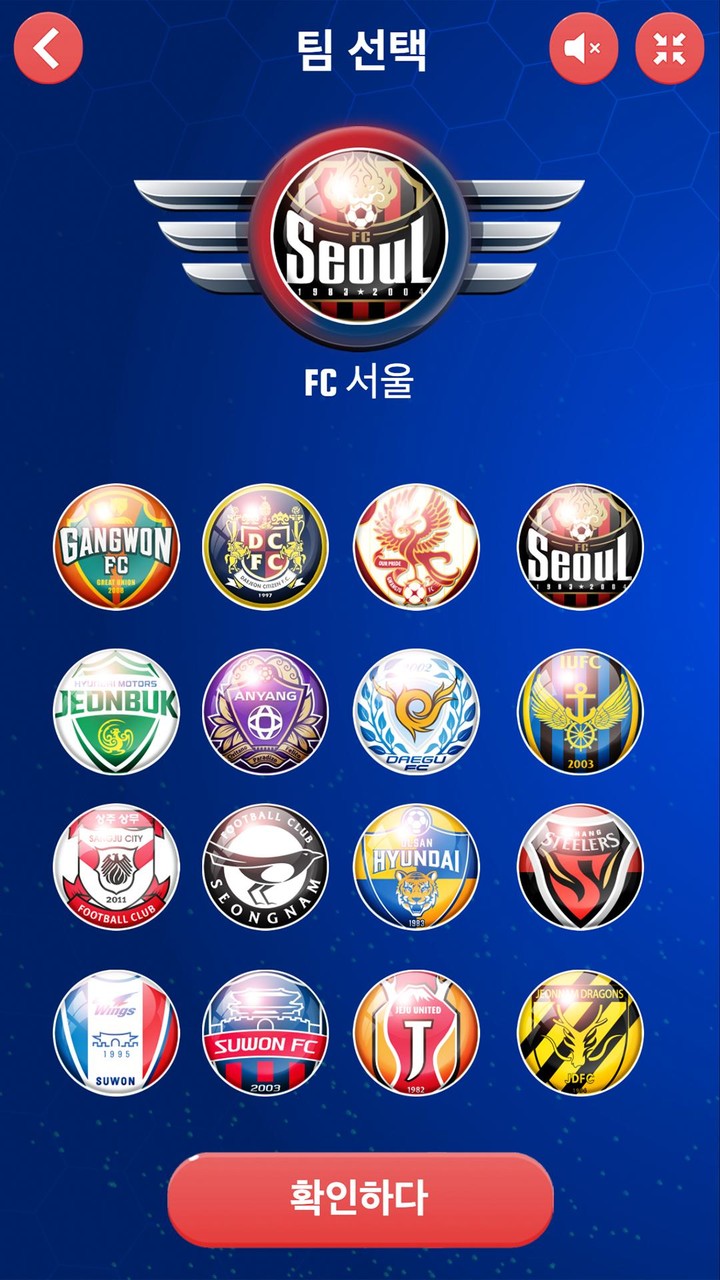Screen dimensions: 720x1280
Task: Choose the Daejeon Citizen DCFC badge
Action: coord(265,547)
